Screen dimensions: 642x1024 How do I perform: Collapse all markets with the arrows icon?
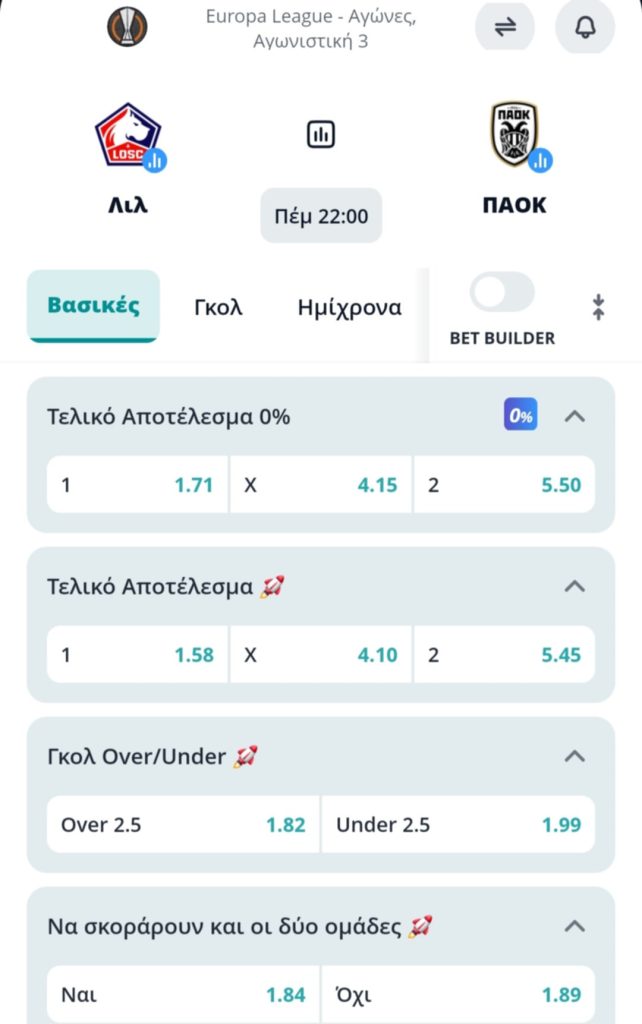[x=598, y=307]
